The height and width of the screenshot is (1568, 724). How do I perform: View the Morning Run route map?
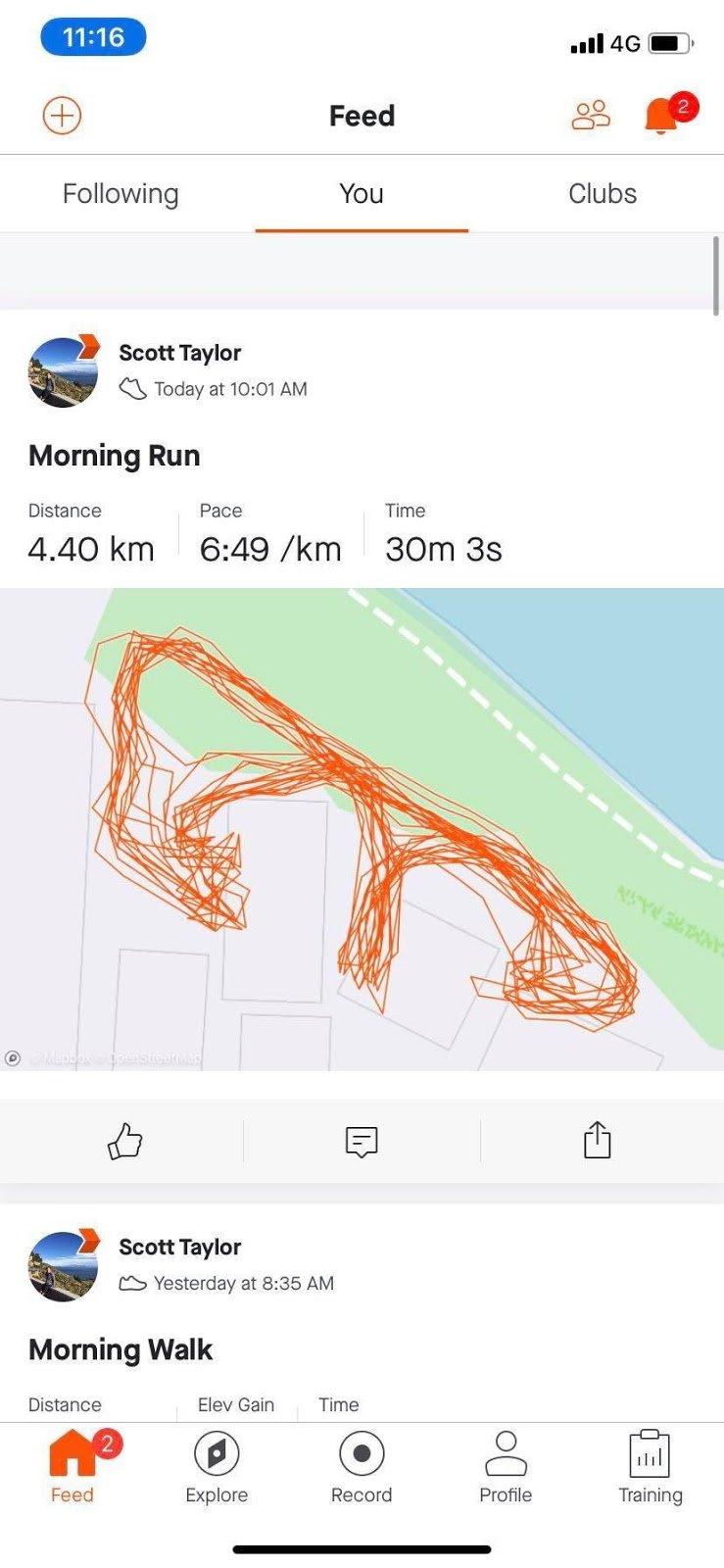362,828
